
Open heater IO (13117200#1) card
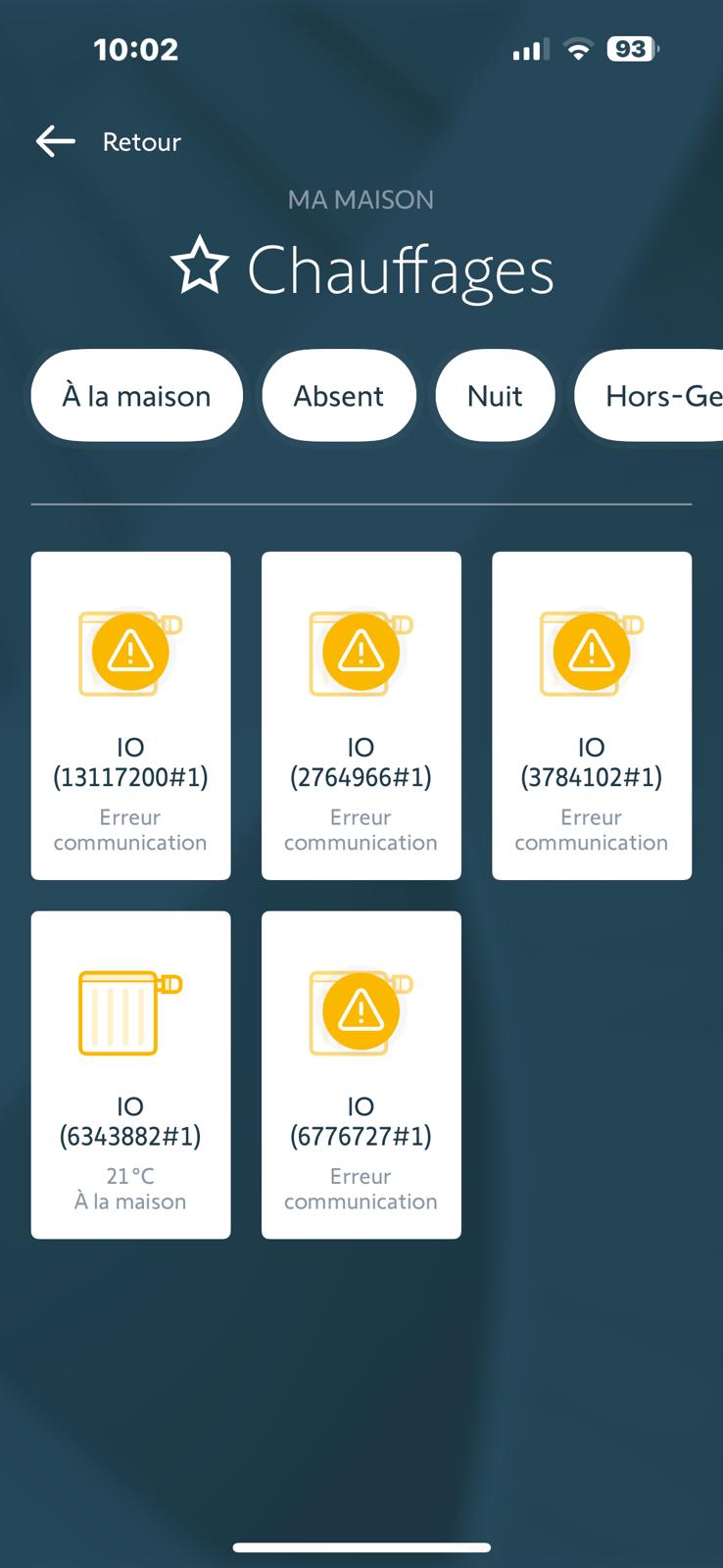click(x=130, y=715)
